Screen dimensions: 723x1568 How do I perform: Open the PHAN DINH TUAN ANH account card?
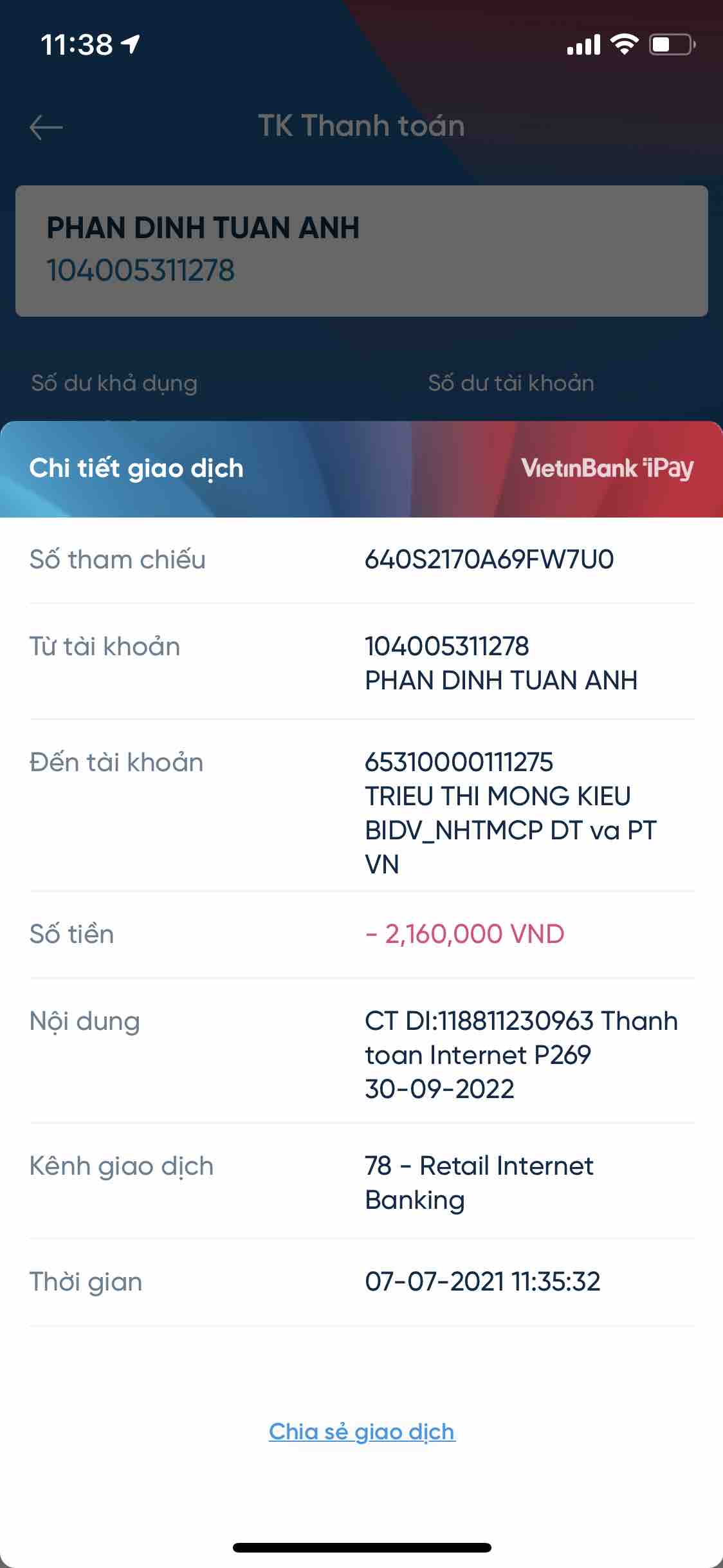coord(361,250)
